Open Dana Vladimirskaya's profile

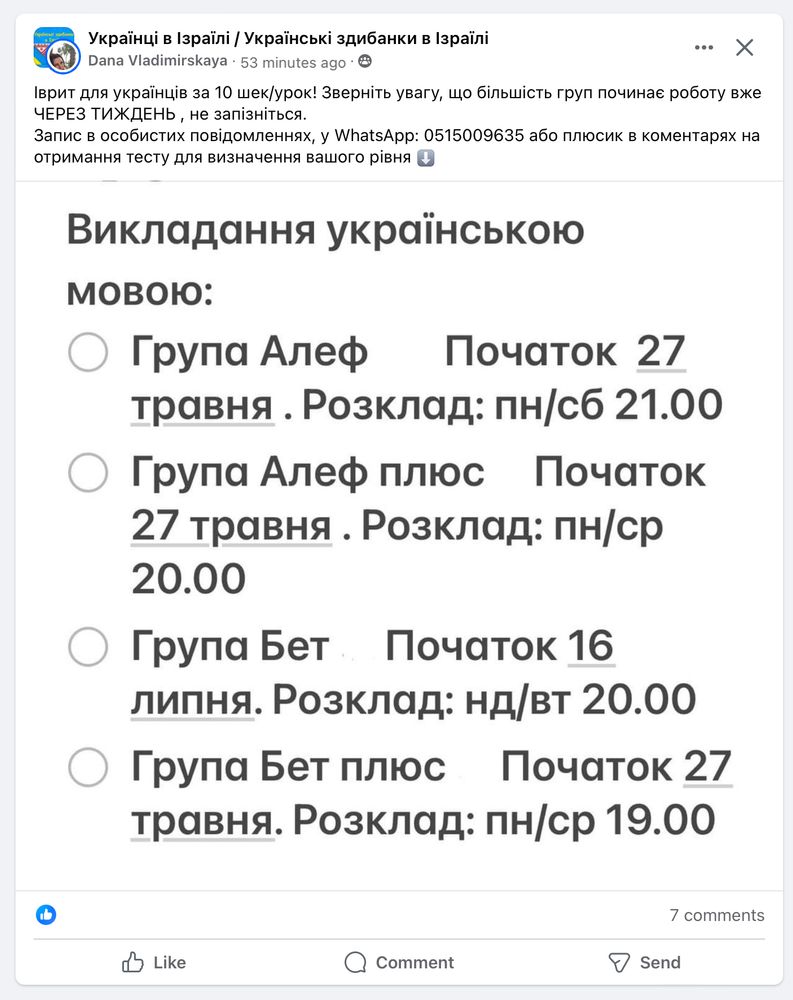point(158,62)
